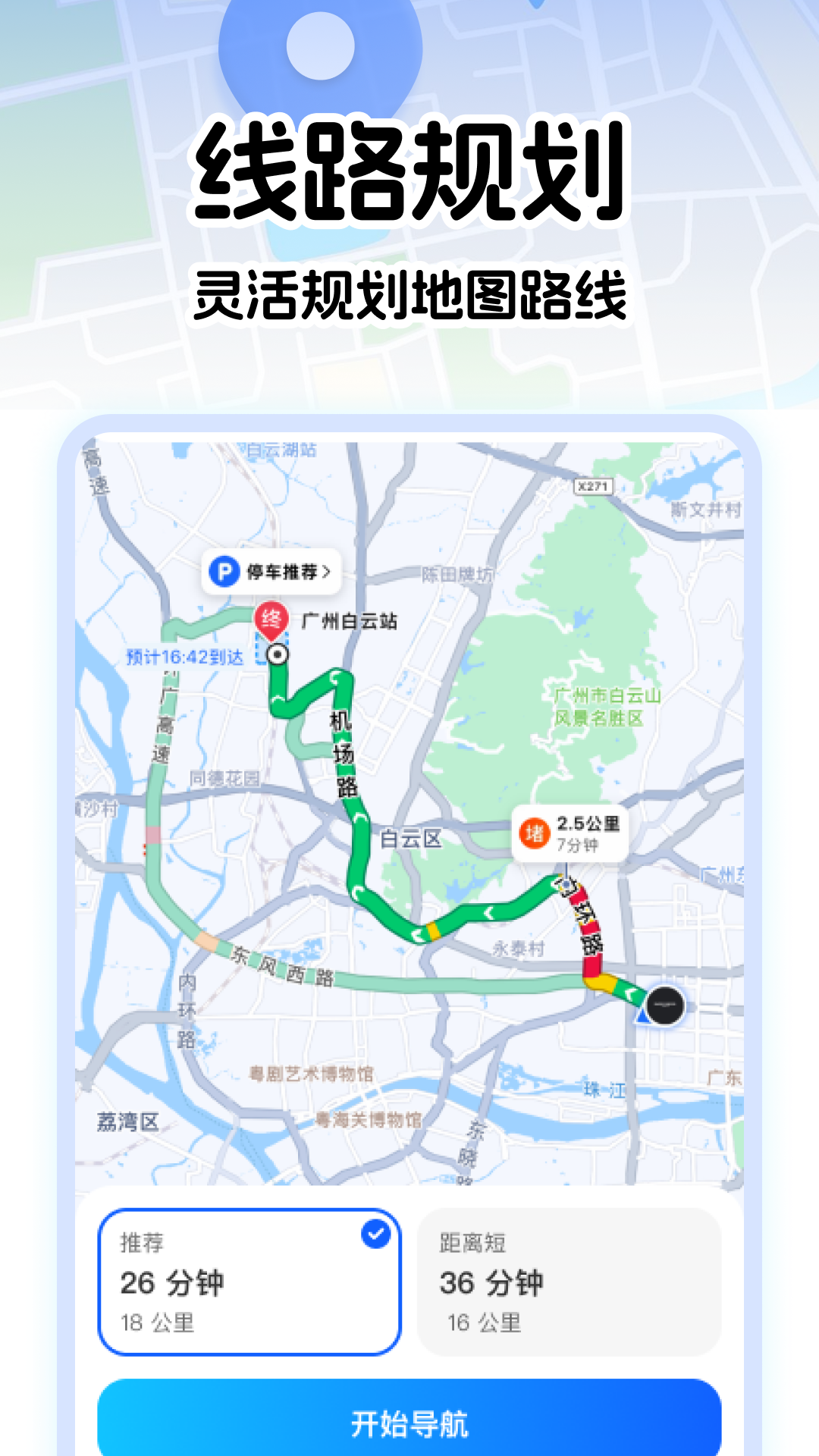
Task: Tap the blue parking "P" icon
Action: [x=222, y=573]
